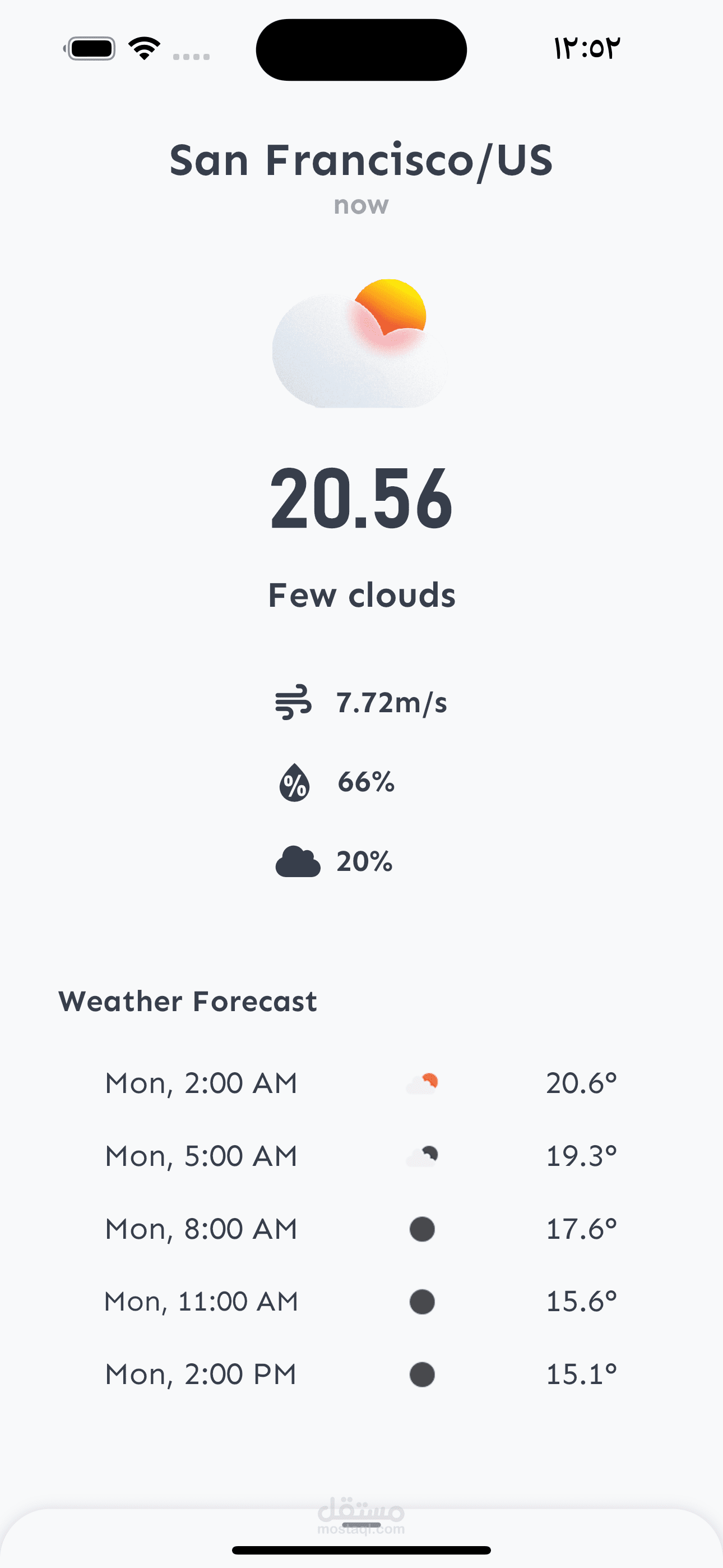Click the cloud coverage icon
723x1568 pixels.
click(298, 861)
